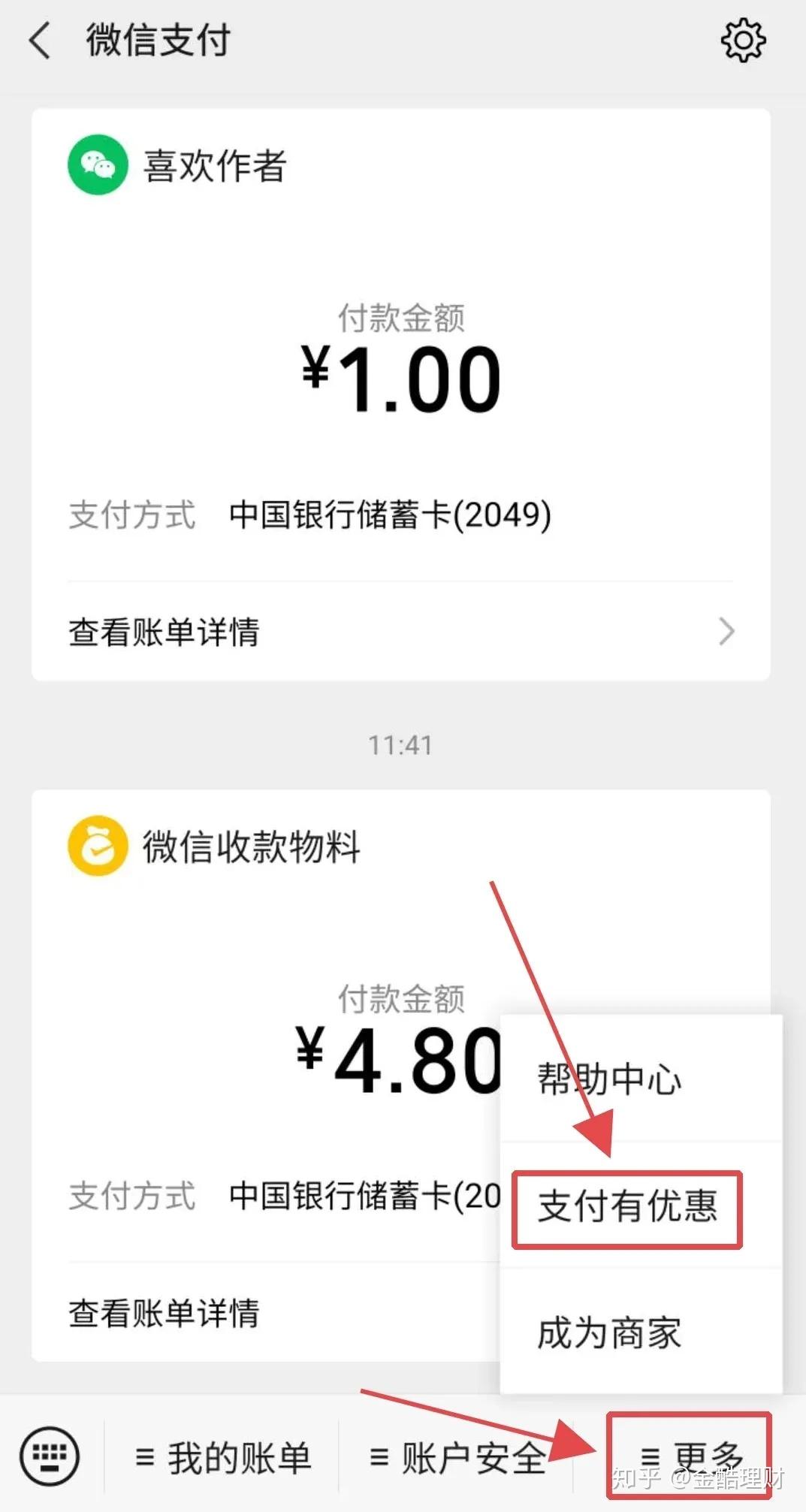This screenshot has height=1512, width=806.
Task: Choose 支付有优惠 in the popup menu
Action: point(627,1206)
